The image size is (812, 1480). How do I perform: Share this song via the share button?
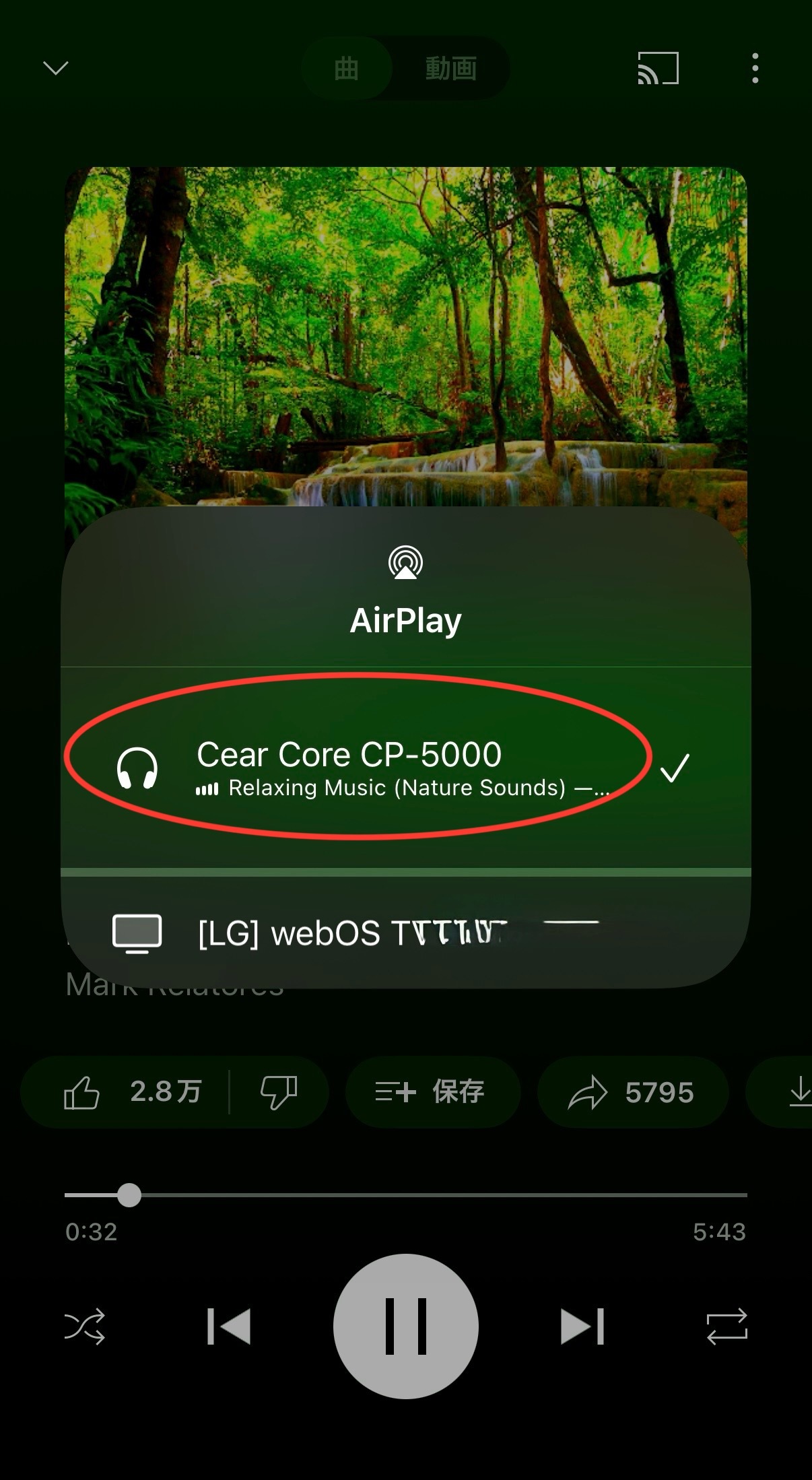tap(632, 1092)
